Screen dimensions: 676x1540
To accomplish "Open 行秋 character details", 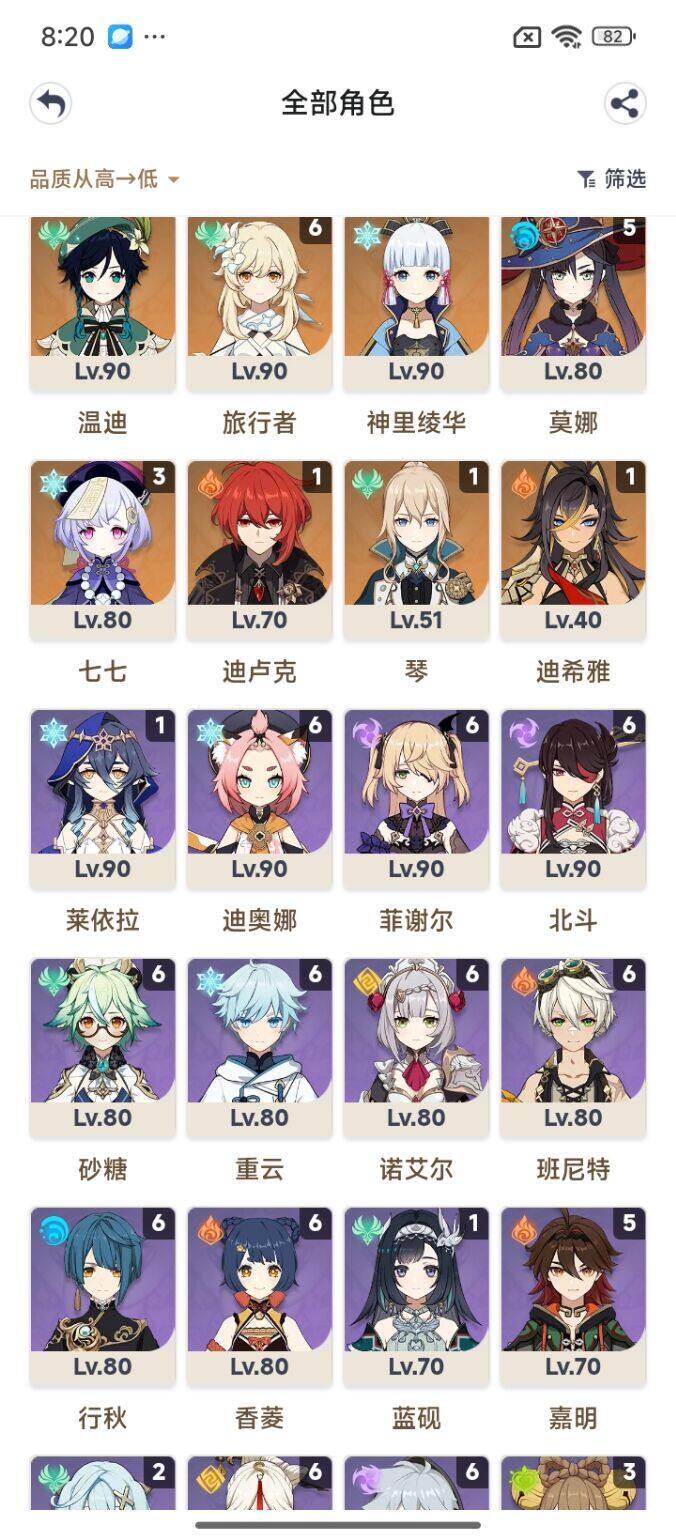I will pos(103,1297).
